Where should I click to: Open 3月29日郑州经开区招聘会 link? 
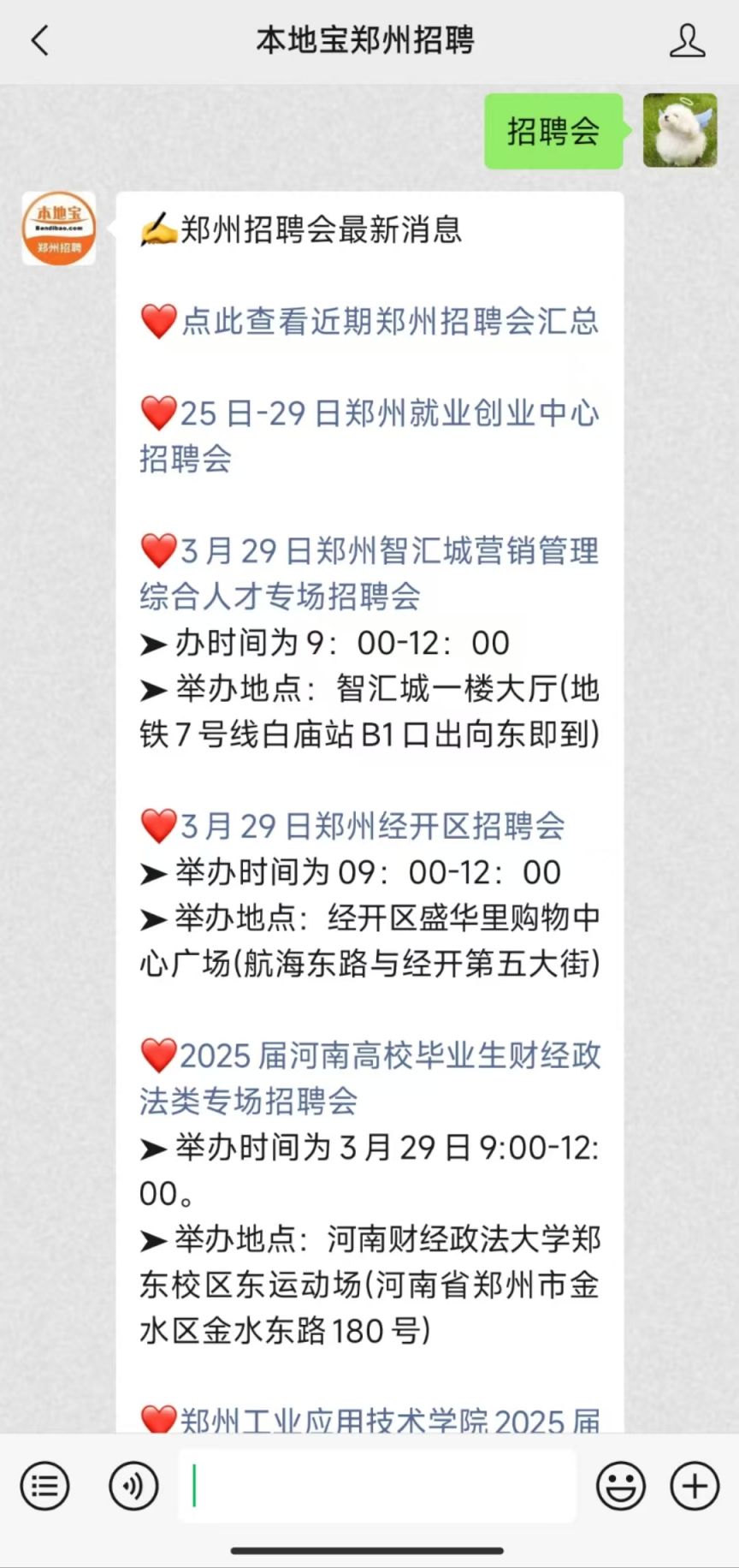click(x=373, y=826)
